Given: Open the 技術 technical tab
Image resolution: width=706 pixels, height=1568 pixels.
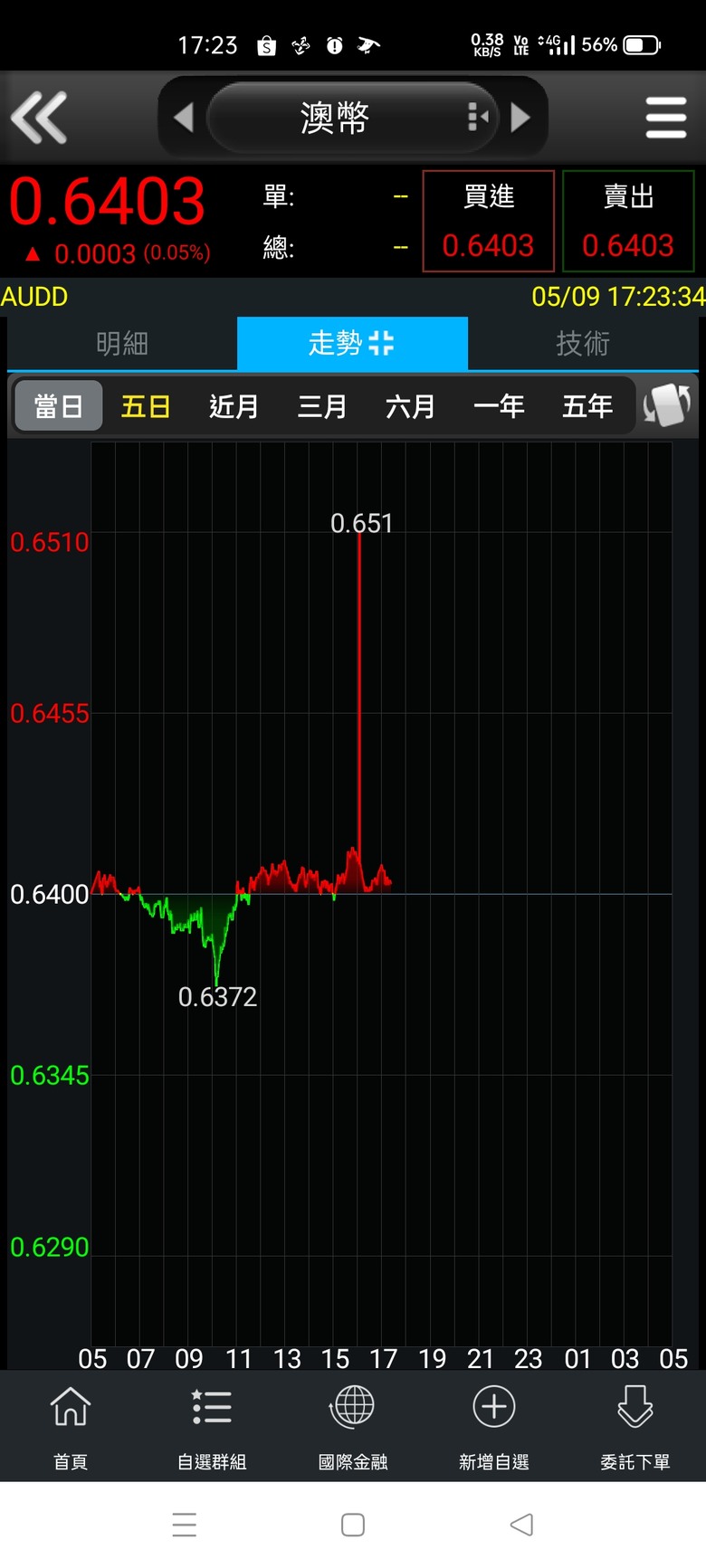Looking at the screenshot, I should pyautogui.click(x=583, y=343).
